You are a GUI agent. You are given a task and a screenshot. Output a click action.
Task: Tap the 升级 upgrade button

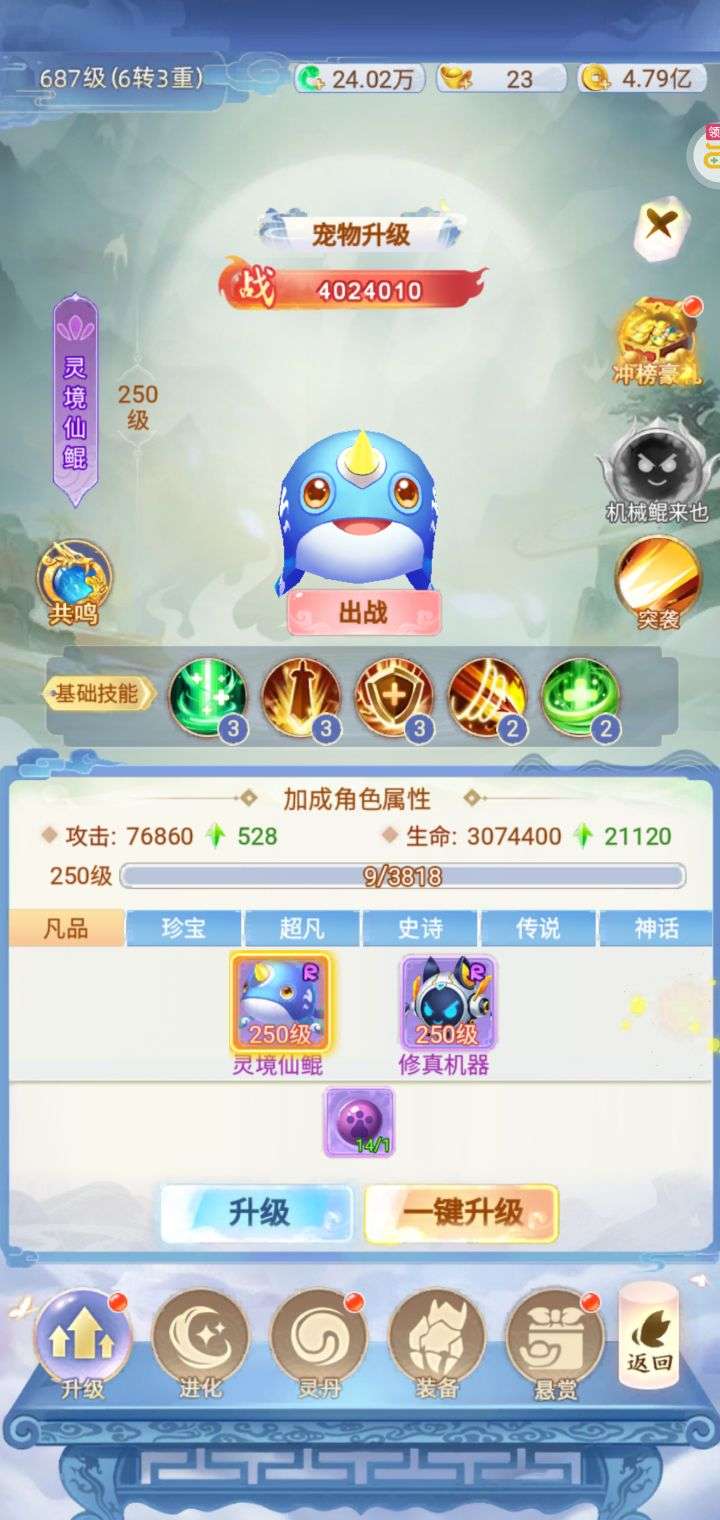257,1213
